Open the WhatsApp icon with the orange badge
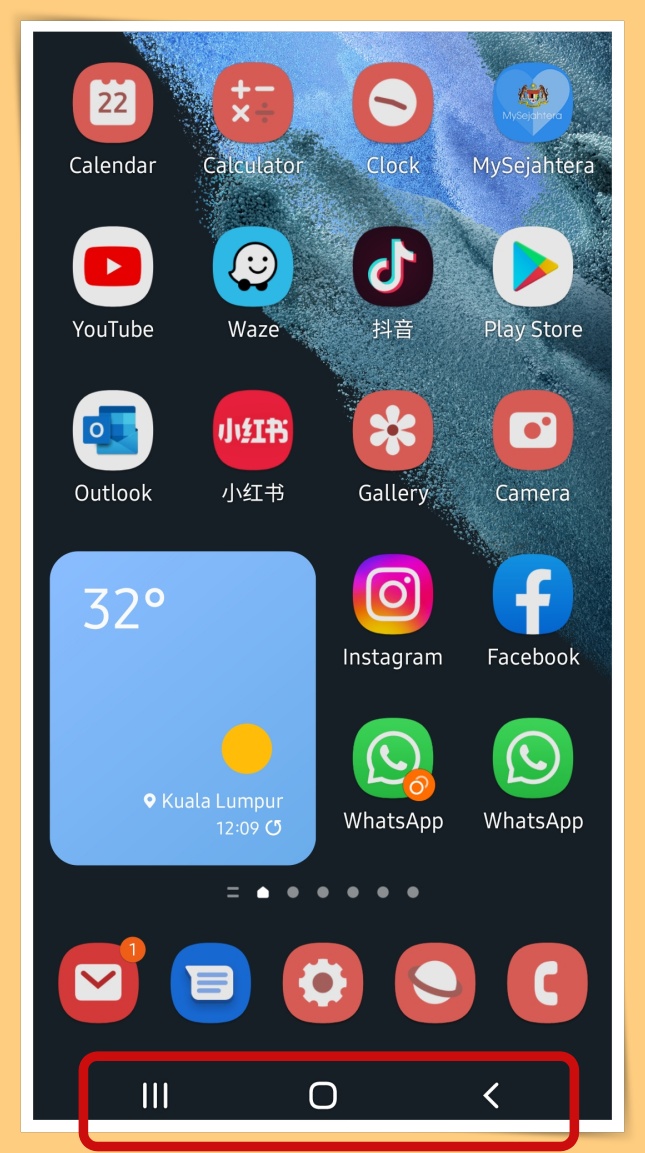645x1153 pixels. [x=392, y=758]
